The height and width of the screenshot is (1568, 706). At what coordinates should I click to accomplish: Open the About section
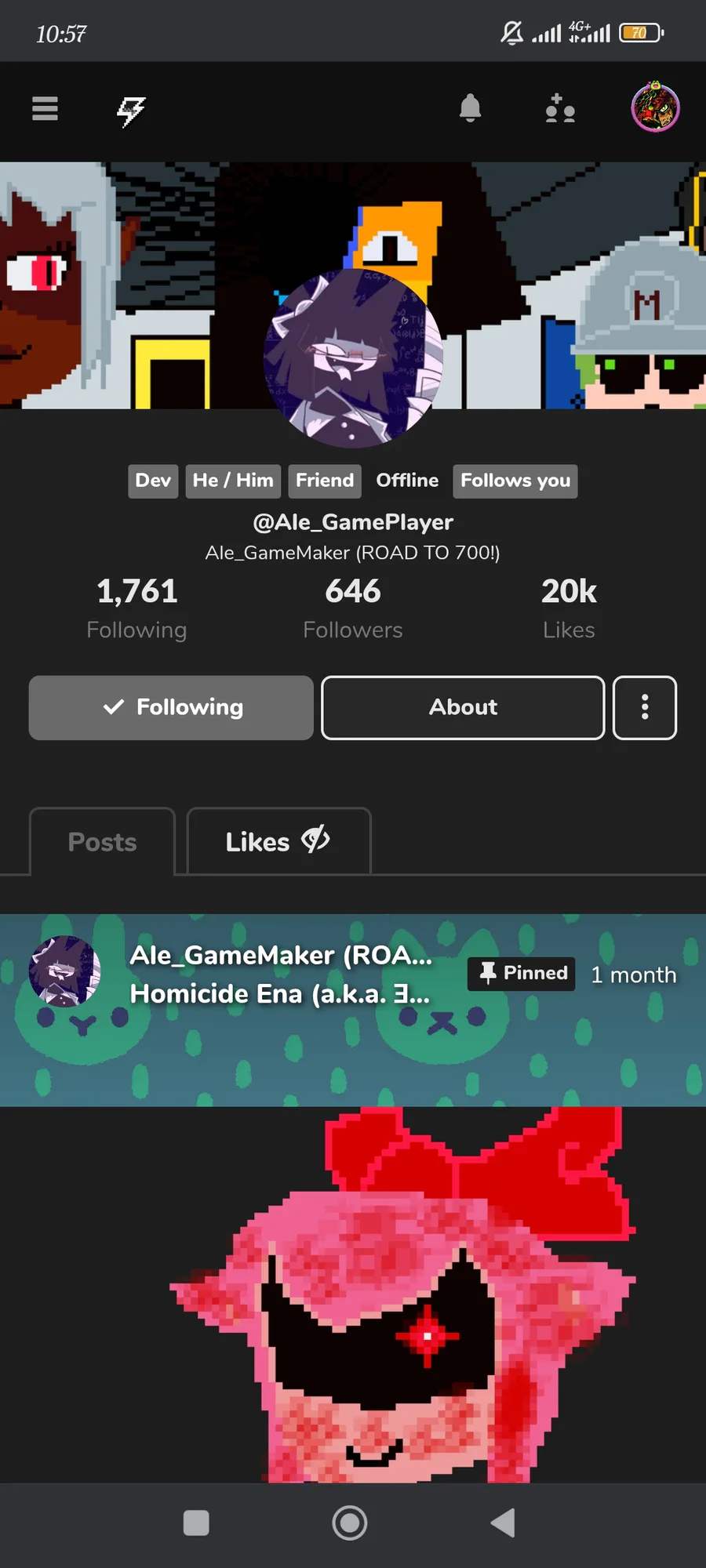[463, 707]
